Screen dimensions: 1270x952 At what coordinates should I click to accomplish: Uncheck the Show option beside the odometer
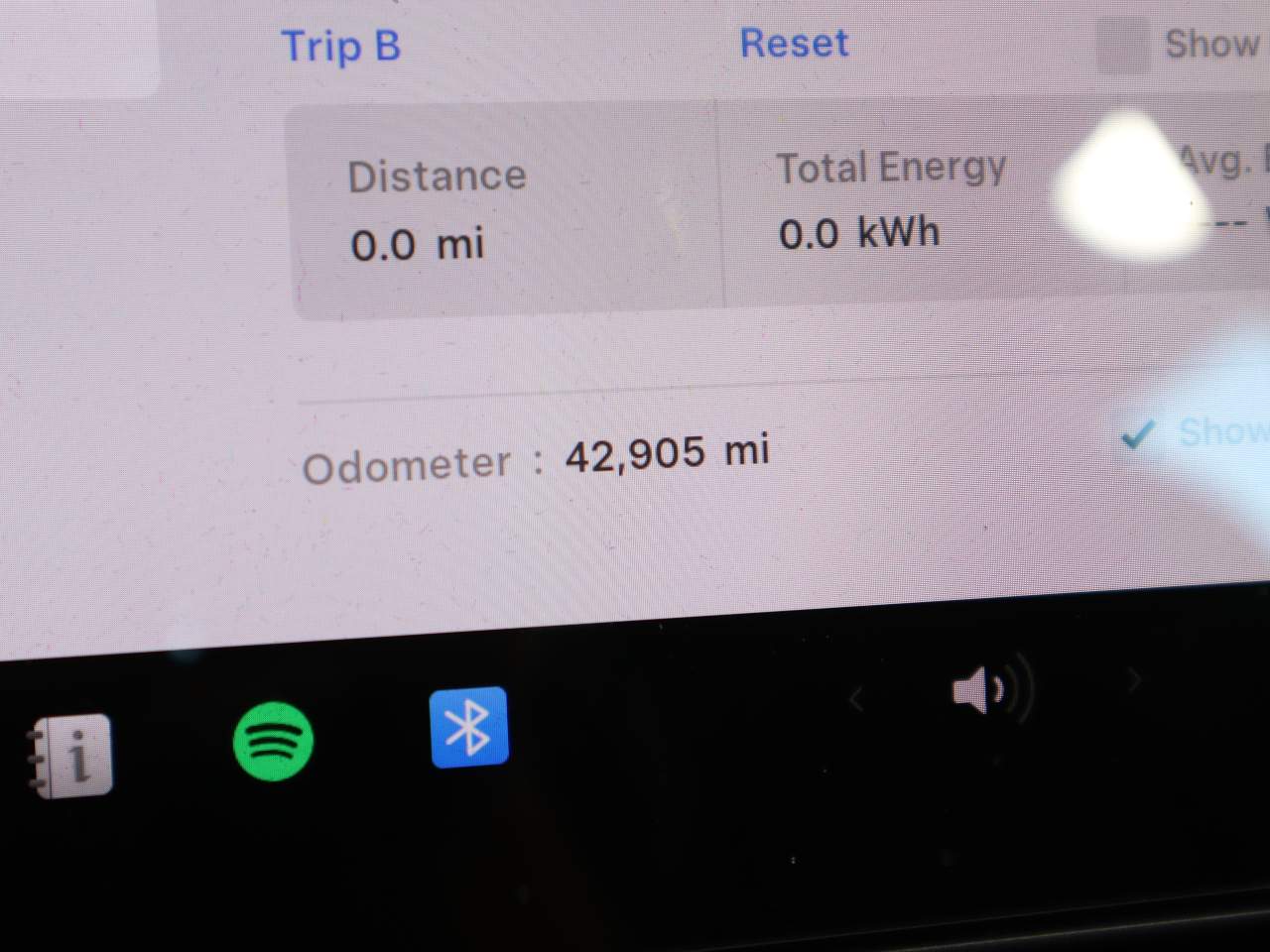click(x=1138, y=434)
